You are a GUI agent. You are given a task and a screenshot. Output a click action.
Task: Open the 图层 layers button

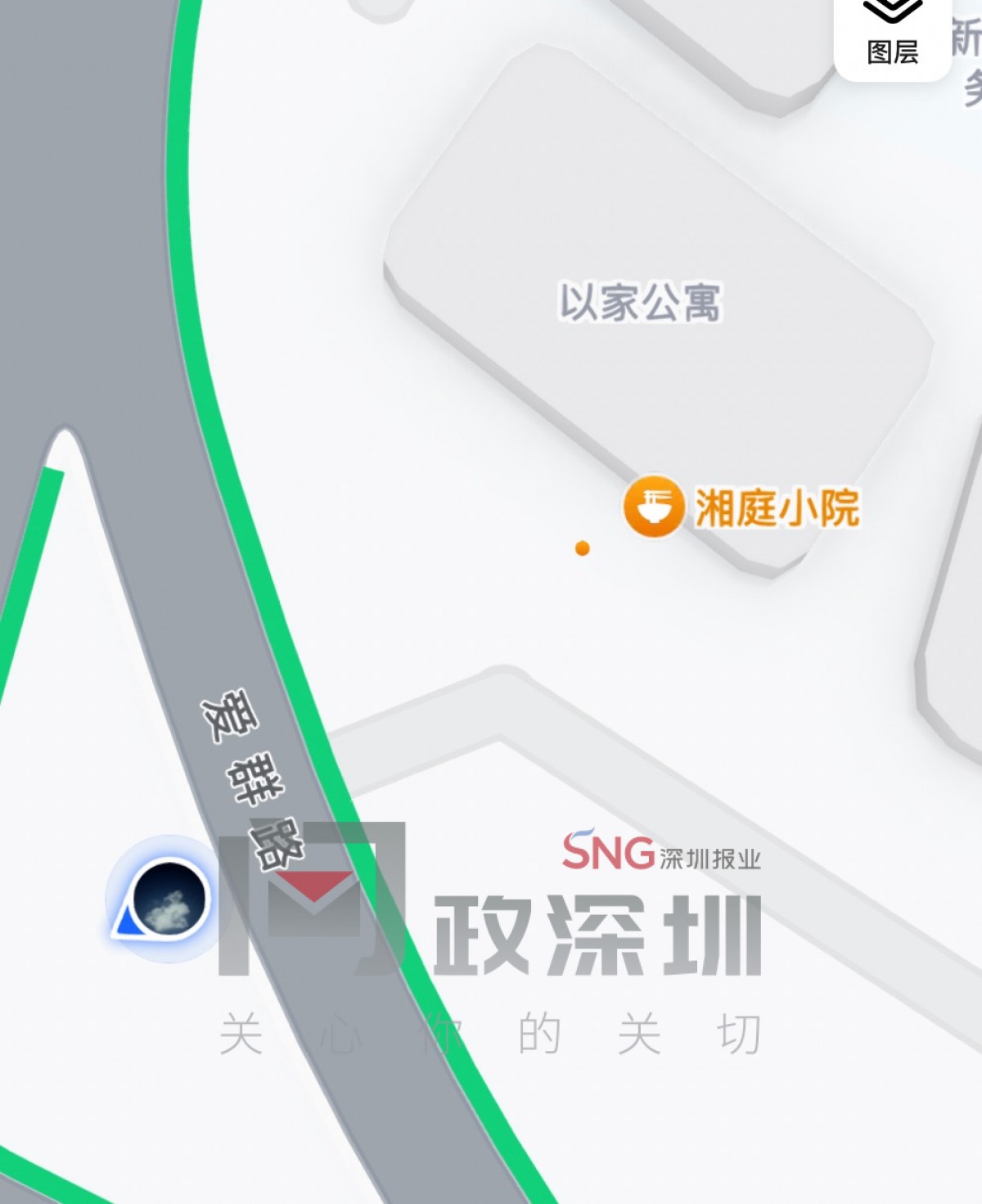(x=892, y=33)
